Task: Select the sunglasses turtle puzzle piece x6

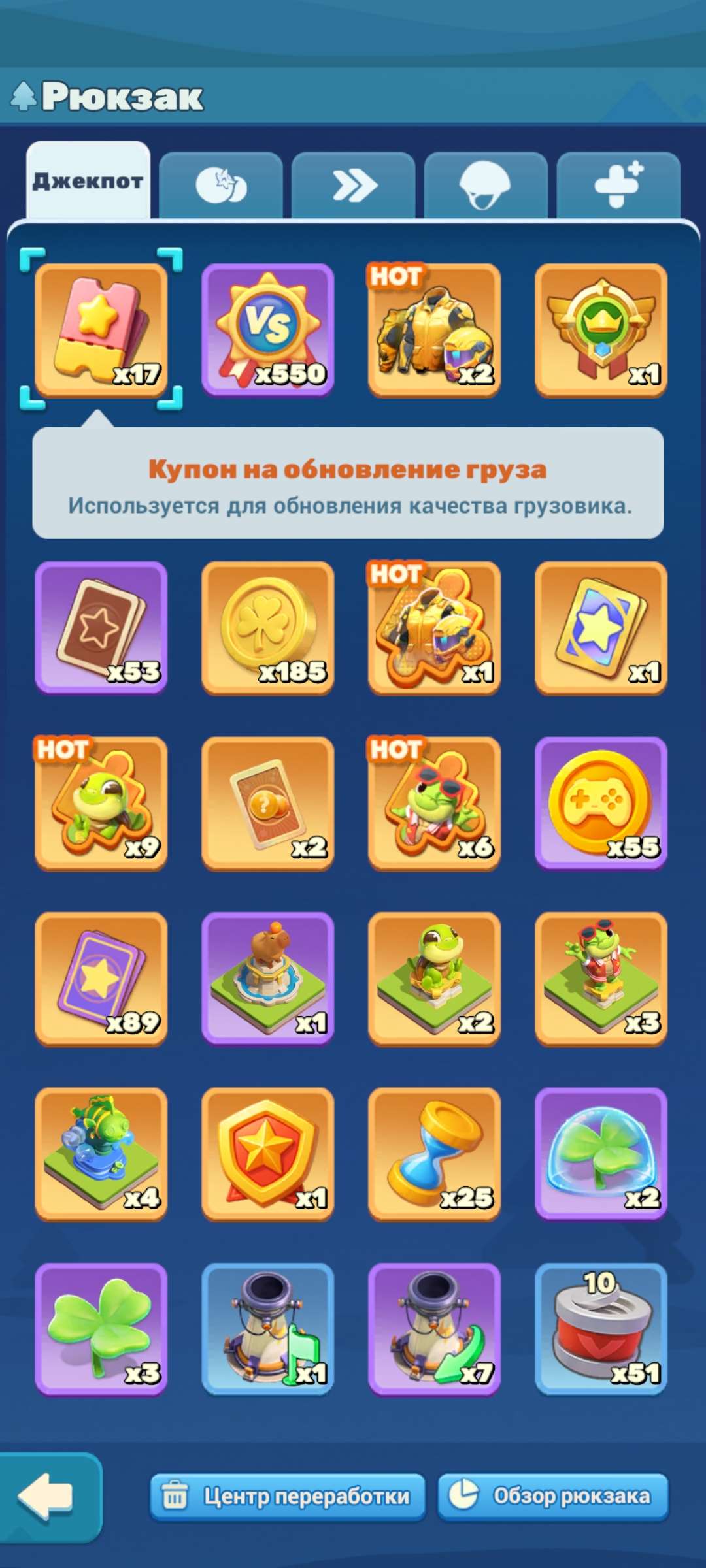Action: (433, 804)
